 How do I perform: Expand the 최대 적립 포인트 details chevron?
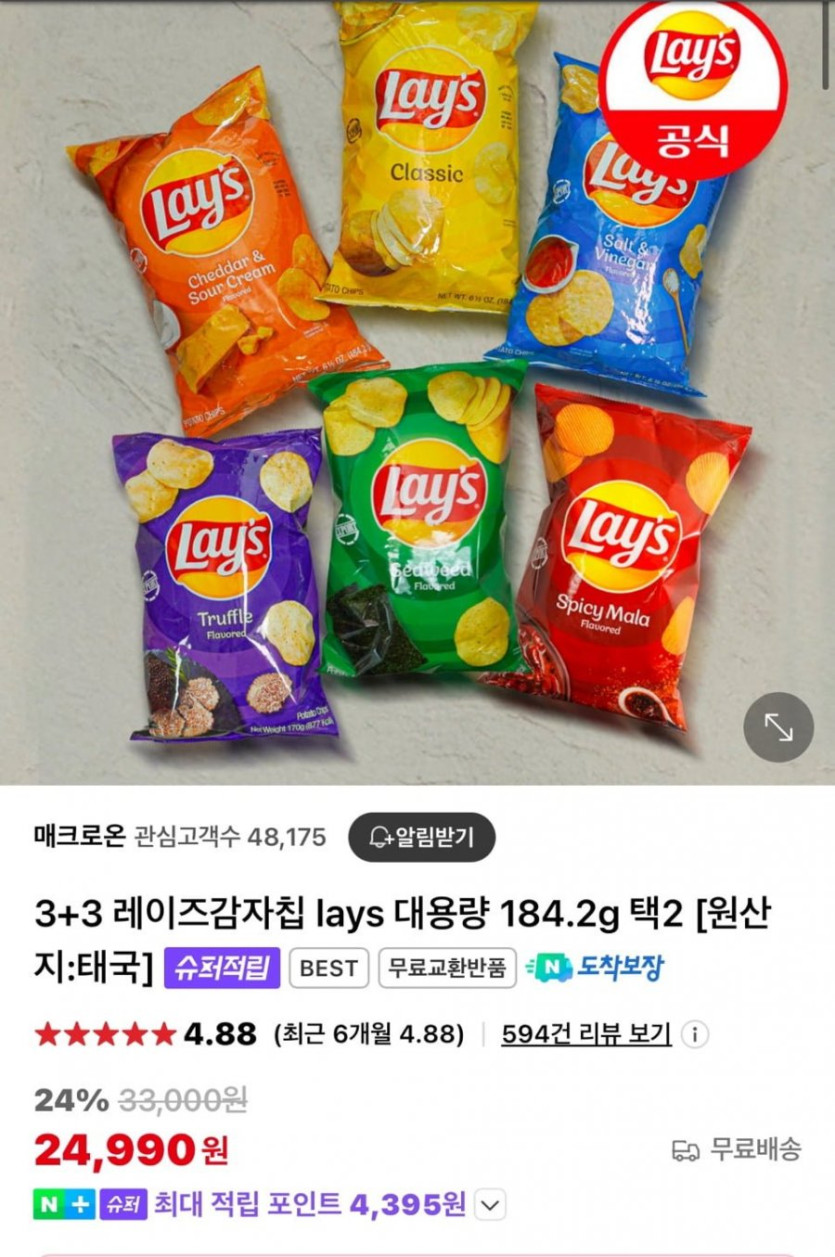[489, 1205]
